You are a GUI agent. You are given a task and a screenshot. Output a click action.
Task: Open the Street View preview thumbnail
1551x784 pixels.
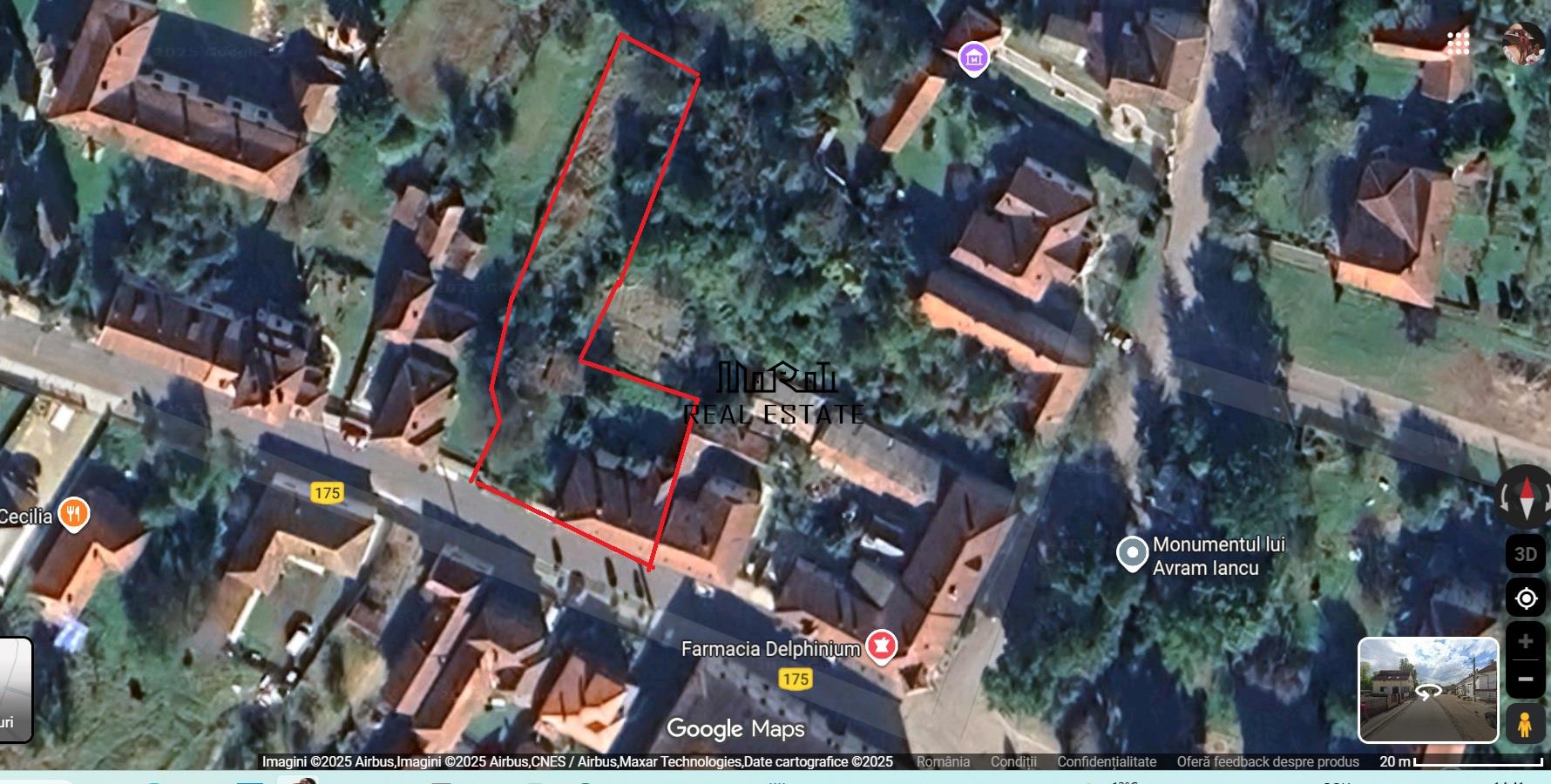pyautogui.click(x=1427, y=689)
